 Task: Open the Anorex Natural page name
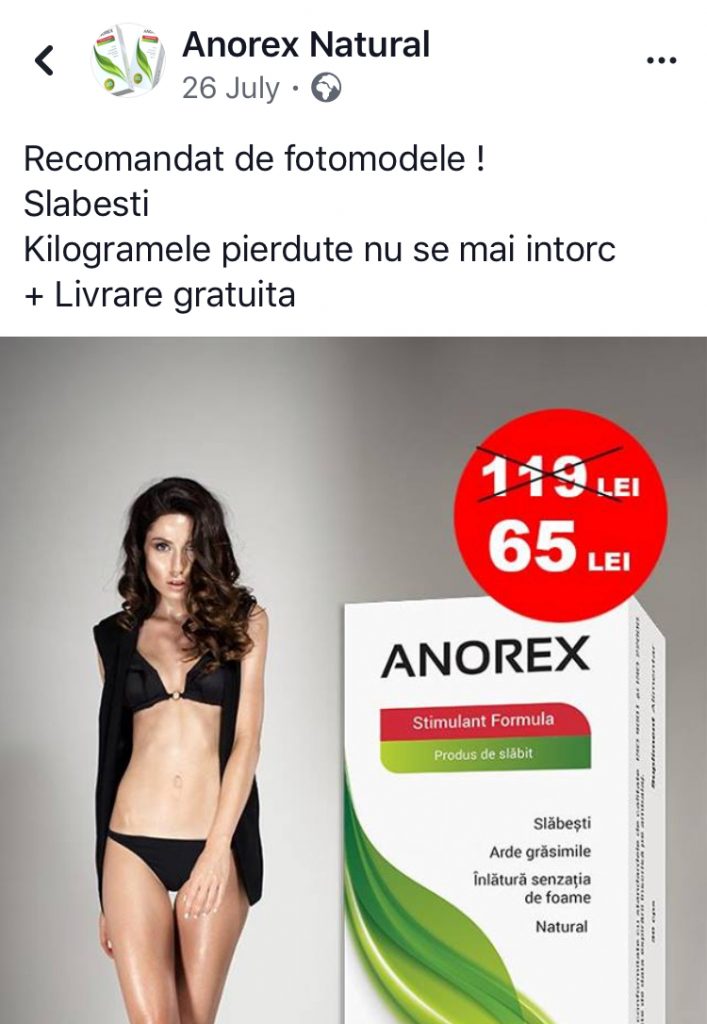pos(305,45)
